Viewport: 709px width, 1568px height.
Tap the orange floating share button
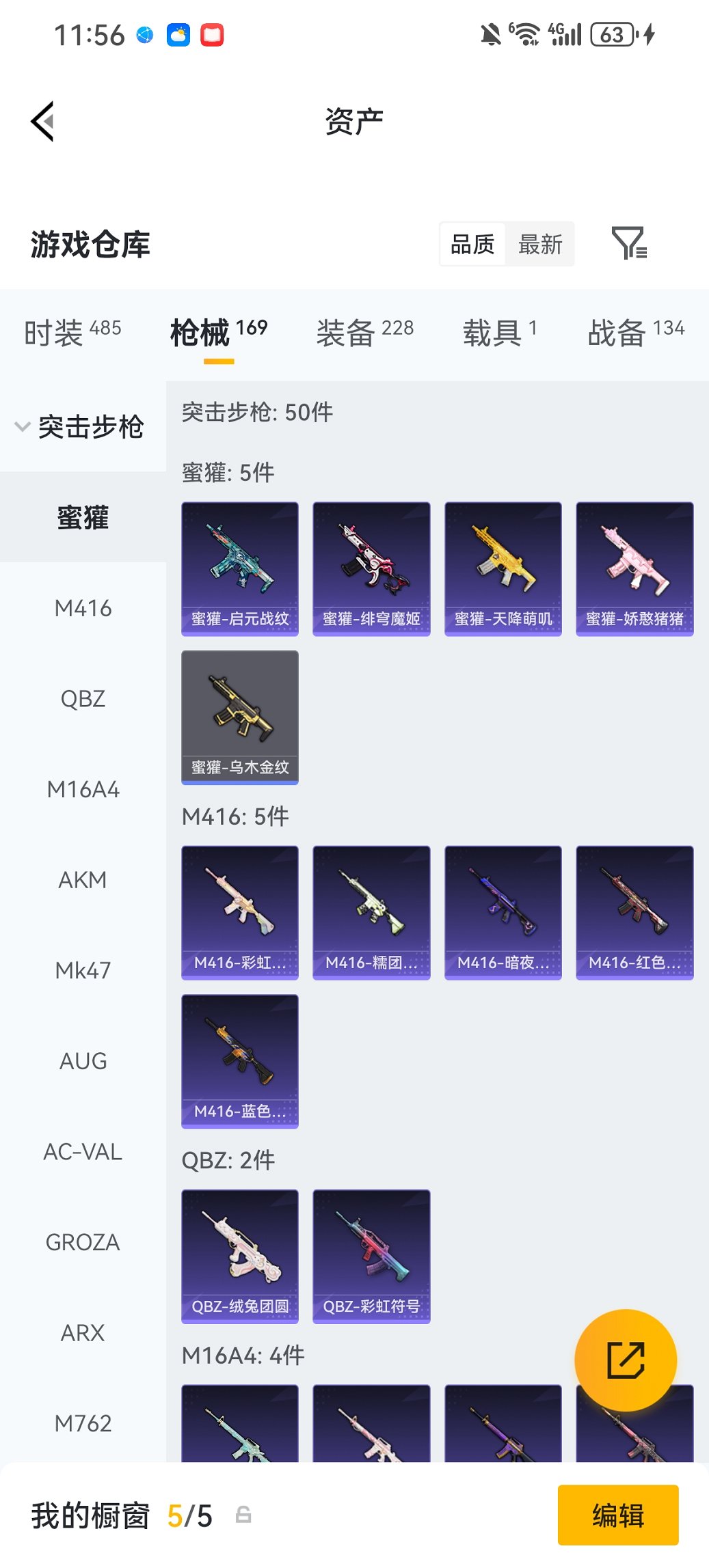pyautogui.click(x=626, y=1360)
